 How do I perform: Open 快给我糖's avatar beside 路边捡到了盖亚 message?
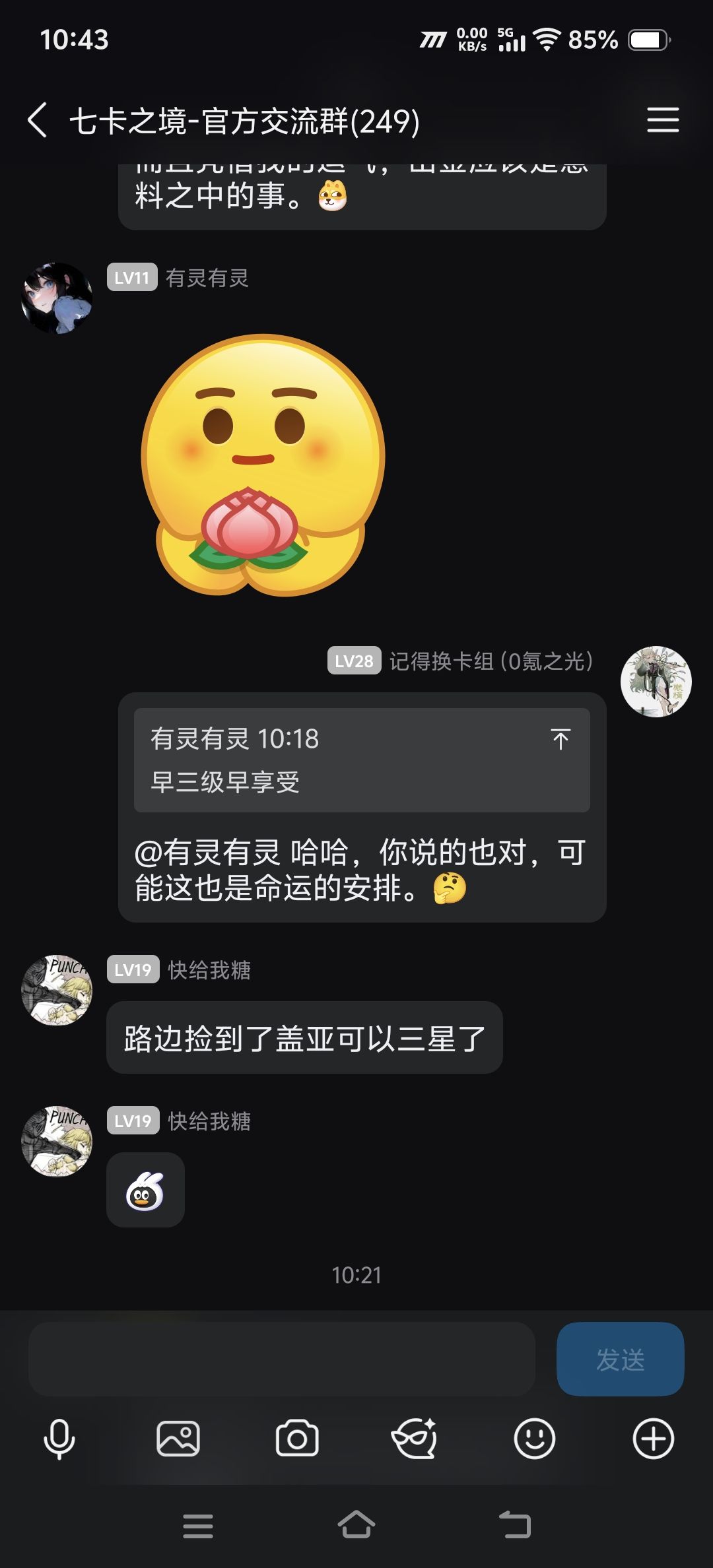[57, 991]
